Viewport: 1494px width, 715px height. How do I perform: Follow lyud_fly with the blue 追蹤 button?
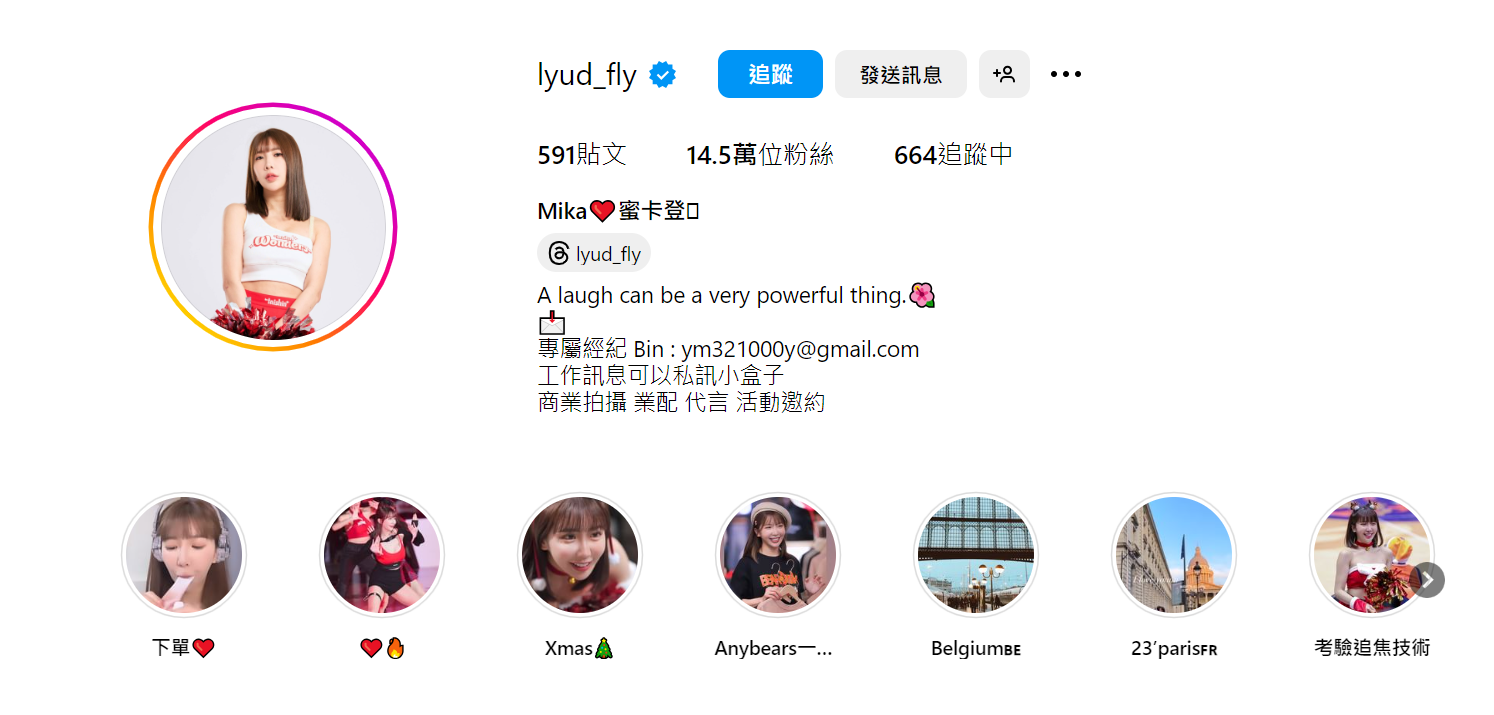click(770, 74)
